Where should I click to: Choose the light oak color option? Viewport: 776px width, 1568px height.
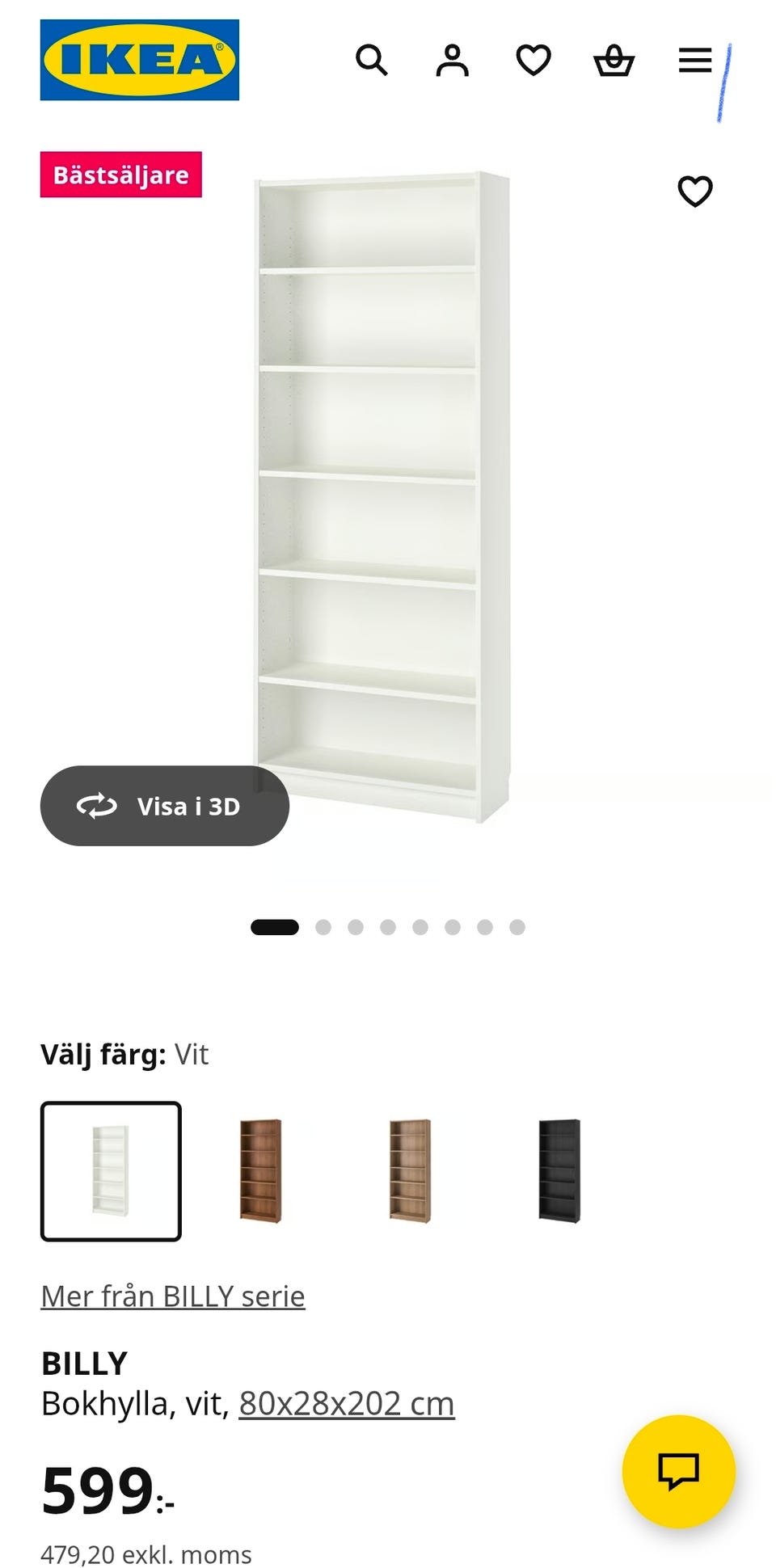coord(410,1171)
